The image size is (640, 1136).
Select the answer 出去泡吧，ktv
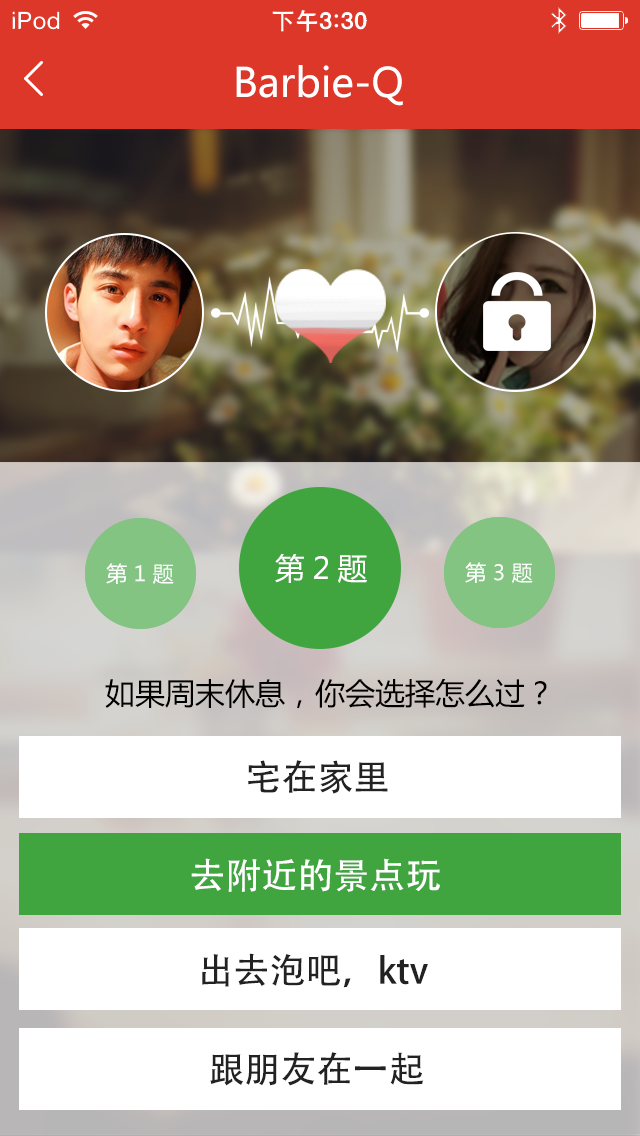click(320, 969)
